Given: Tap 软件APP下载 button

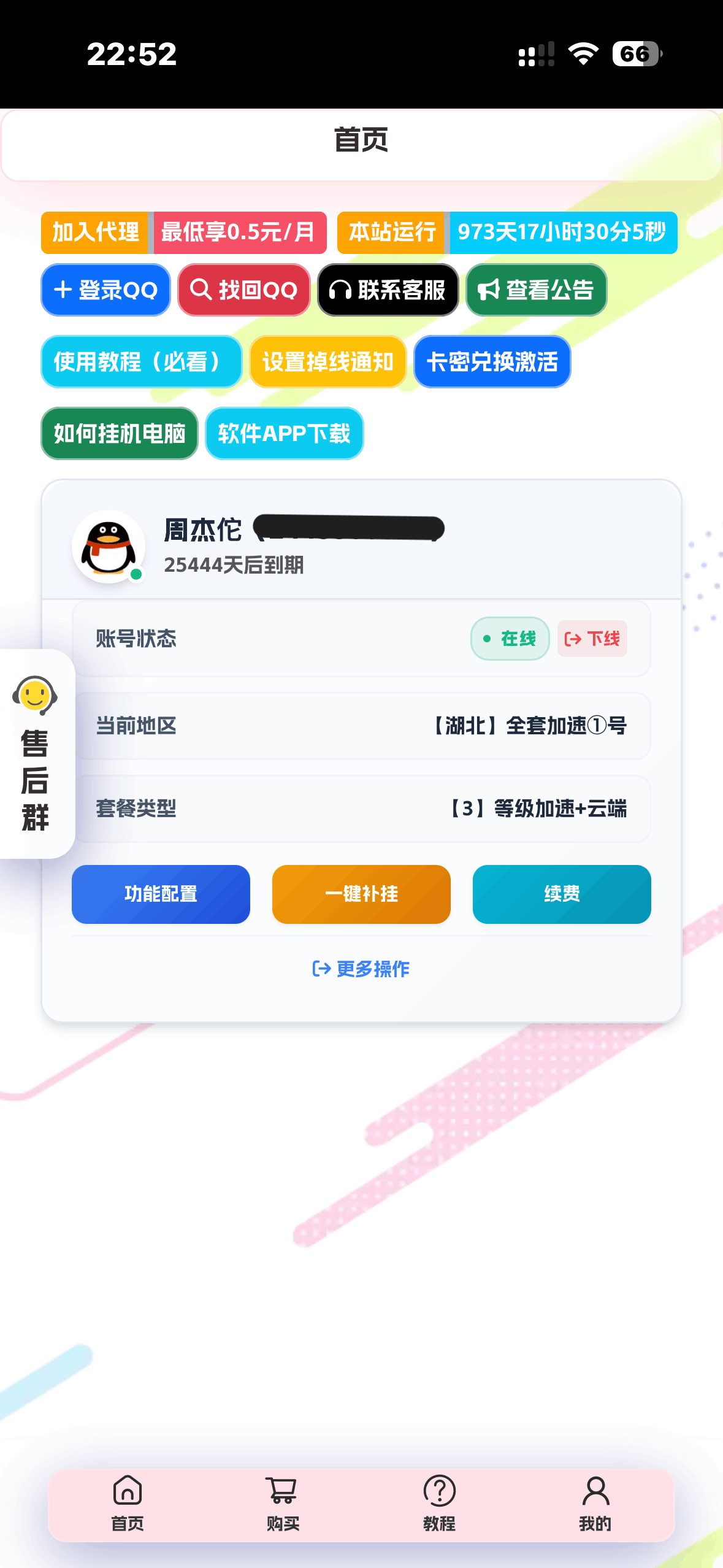Looking at the screenshot, I should click(284, 434).
